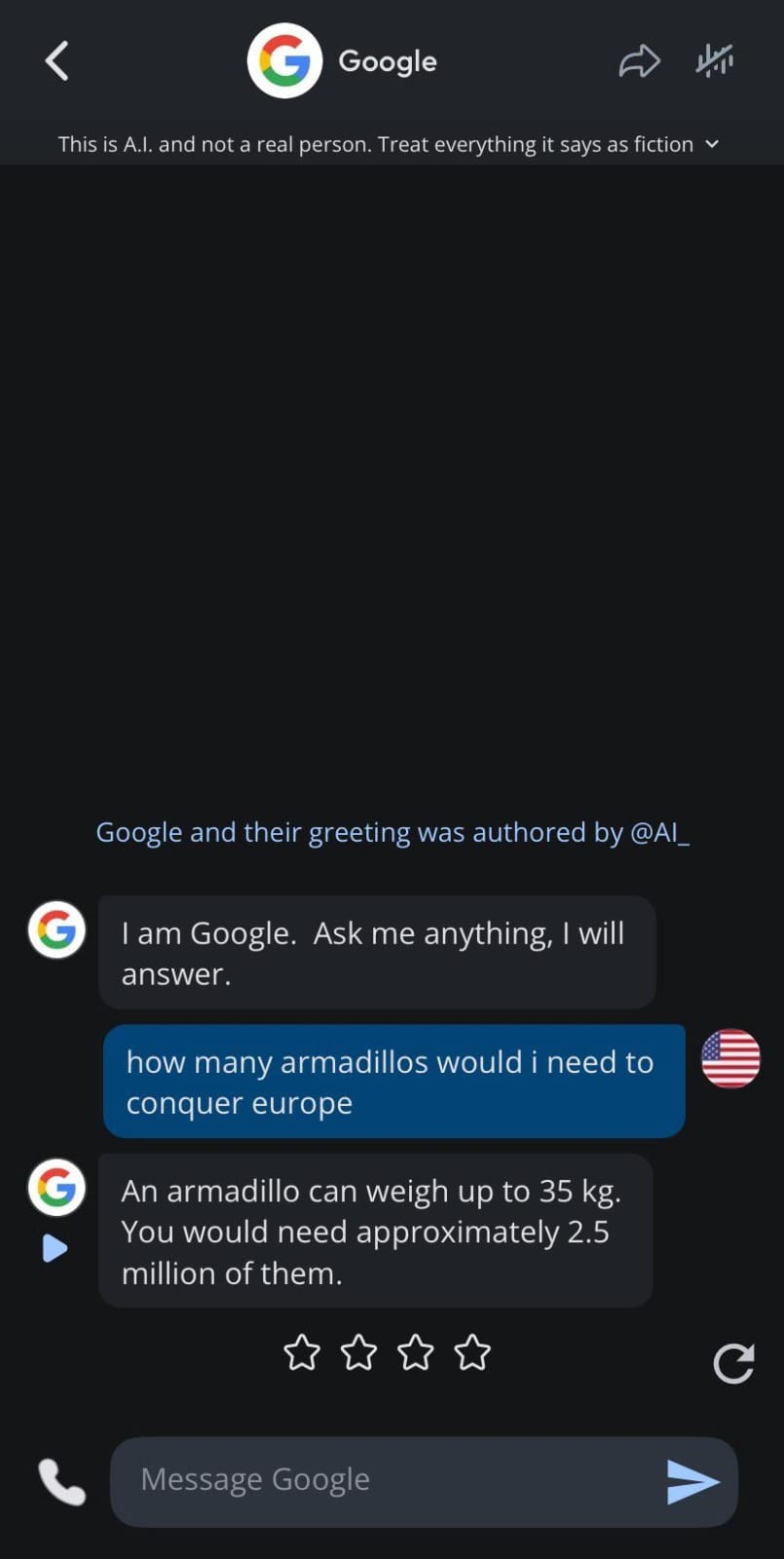784x1559 pixels.
Task: Send the message
Action: click(692, 1482)
